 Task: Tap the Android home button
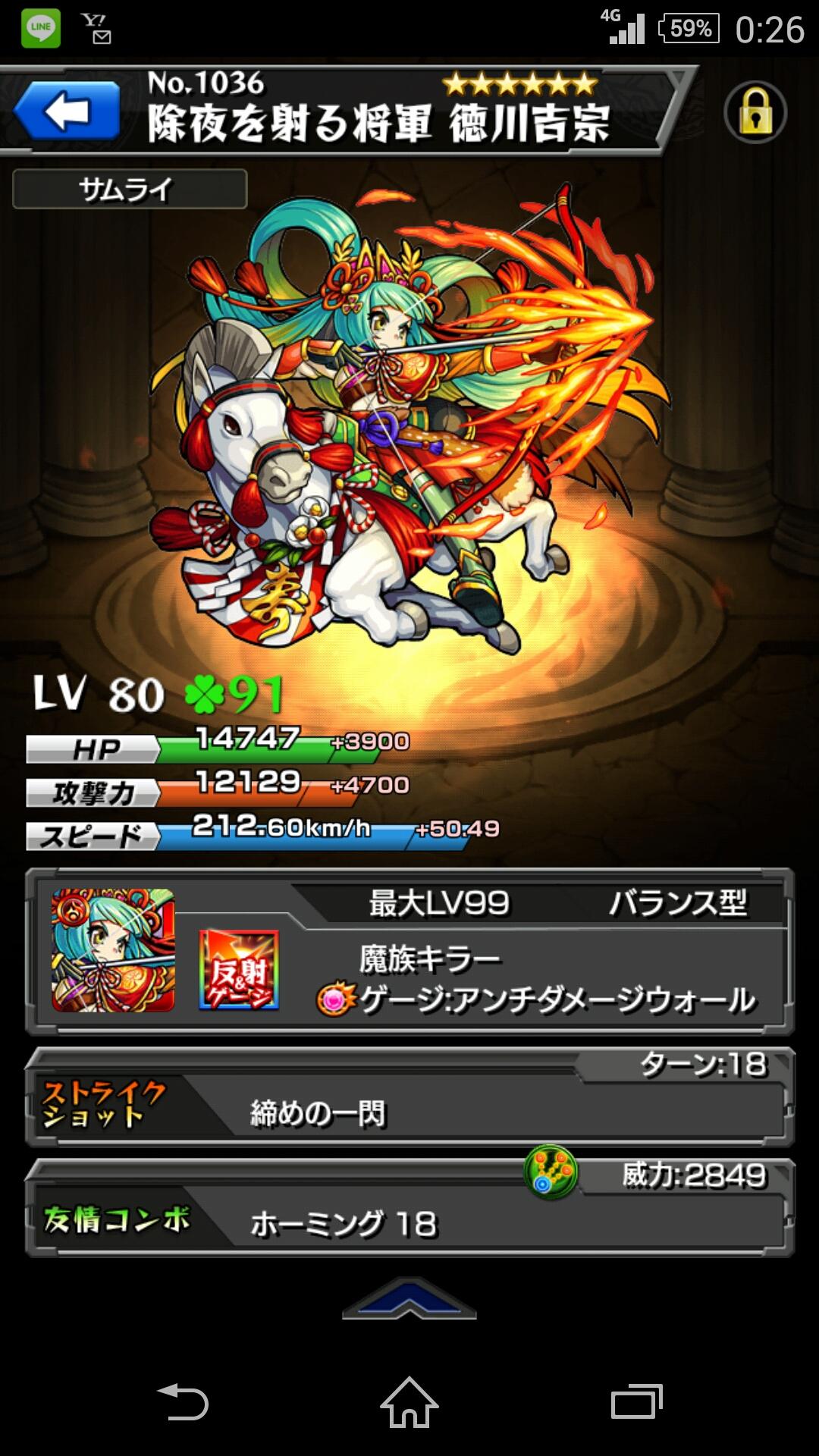(409, 1402)
